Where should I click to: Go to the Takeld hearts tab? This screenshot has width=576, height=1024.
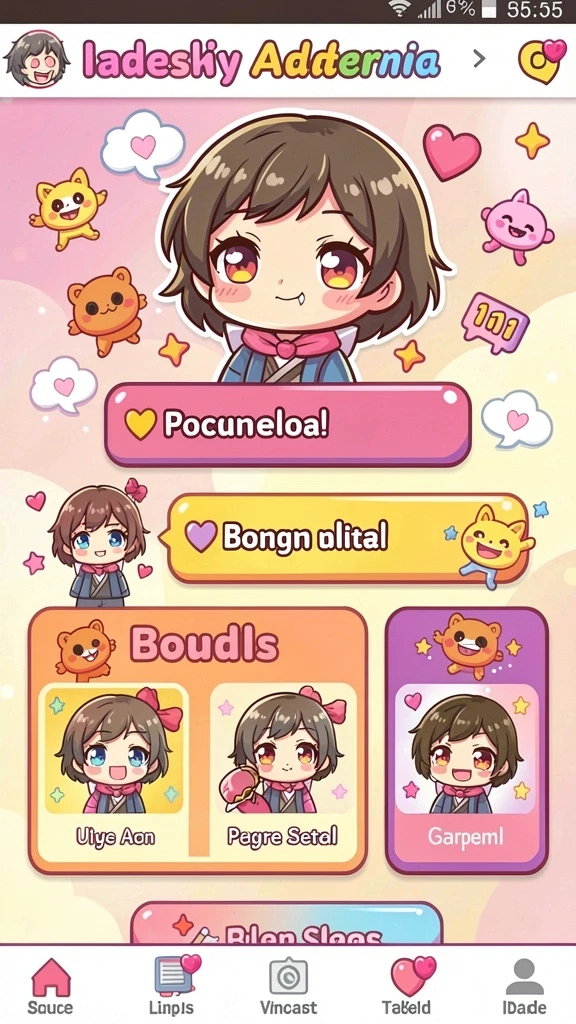(x=406, y=986)
